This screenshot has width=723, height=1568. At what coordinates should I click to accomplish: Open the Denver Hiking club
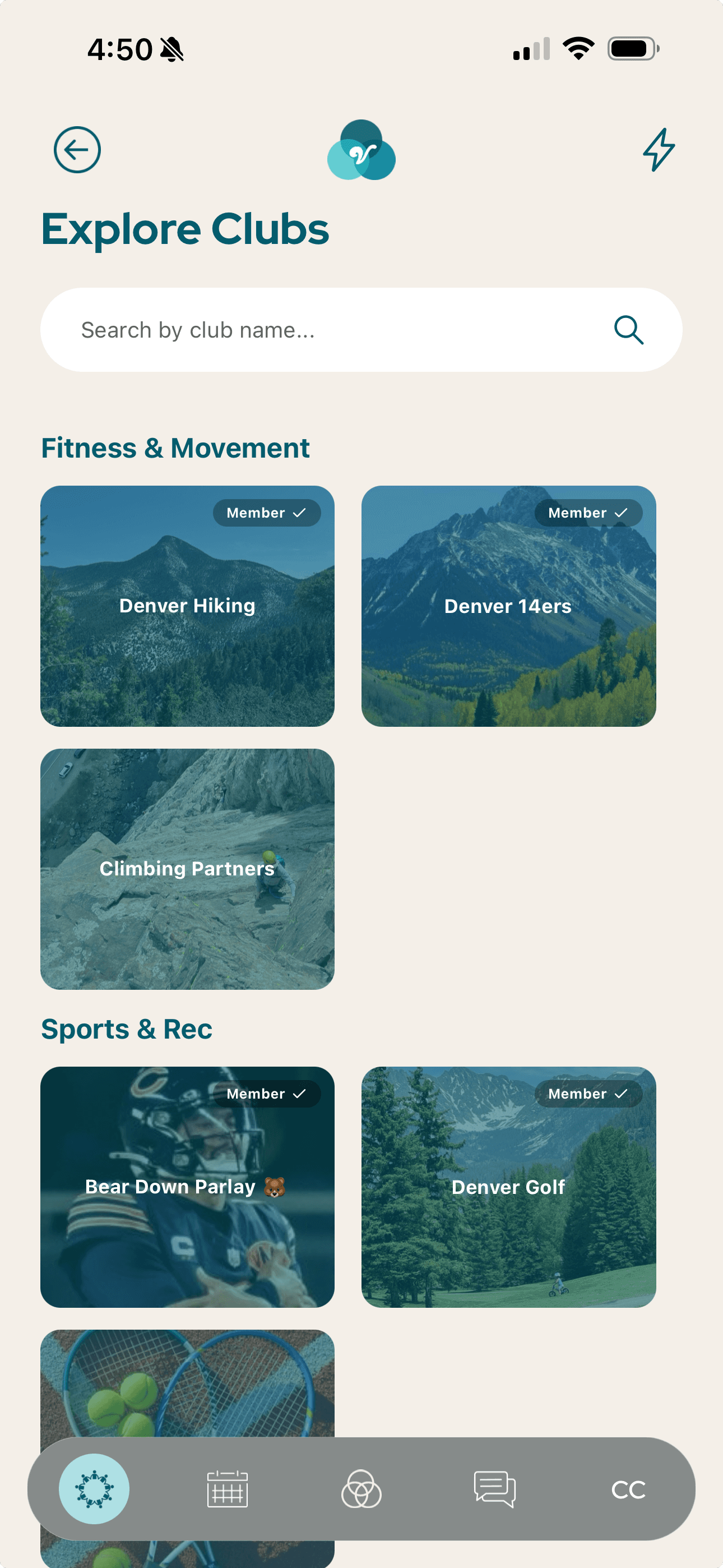[x=187, y=606]
